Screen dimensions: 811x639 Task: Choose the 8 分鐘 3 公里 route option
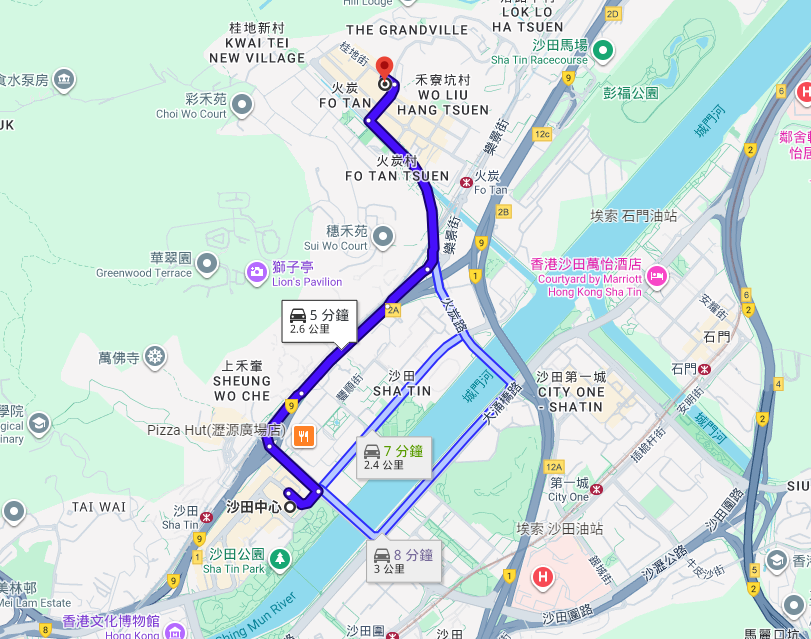403,561
